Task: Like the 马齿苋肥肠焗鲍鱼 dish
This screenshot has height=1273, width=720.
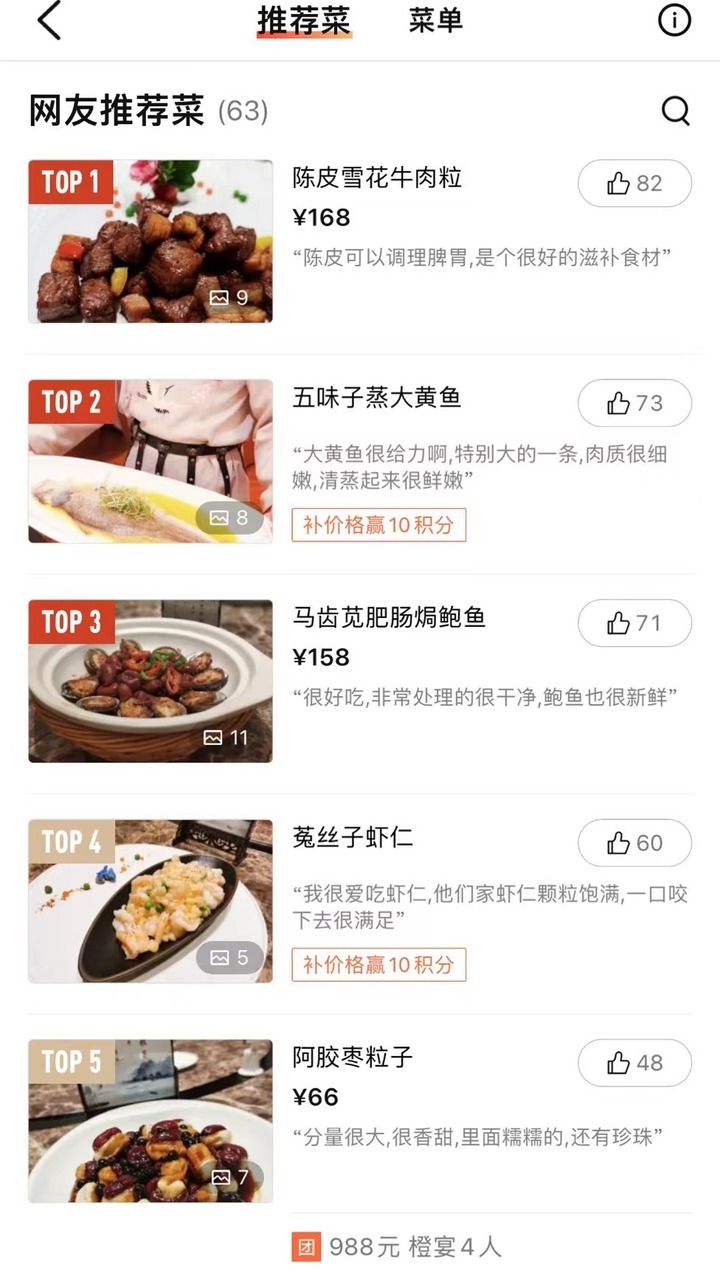Action: pyautogui.click(x=634, y=623)
